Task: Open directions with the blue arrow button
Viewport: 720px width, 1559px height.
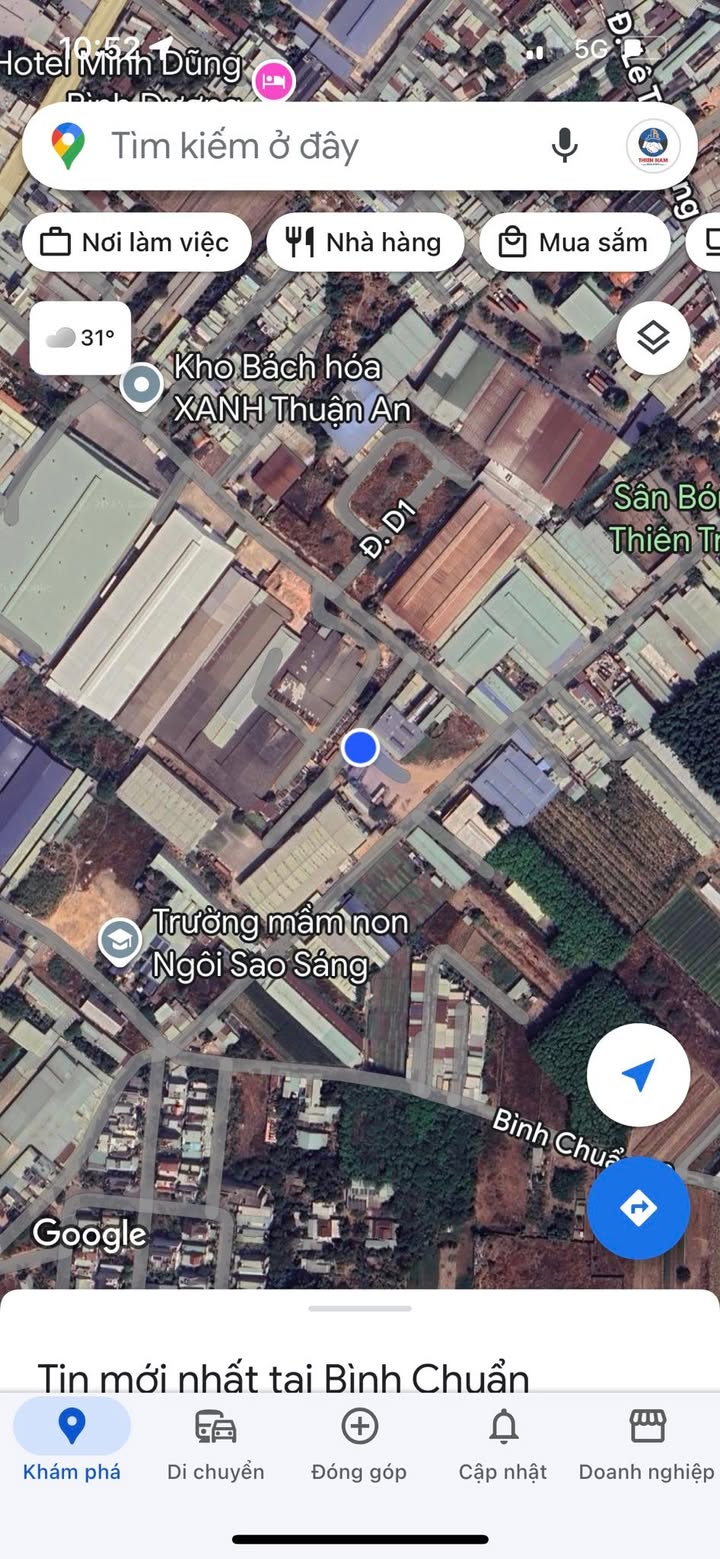Action: pos(638,1208)
